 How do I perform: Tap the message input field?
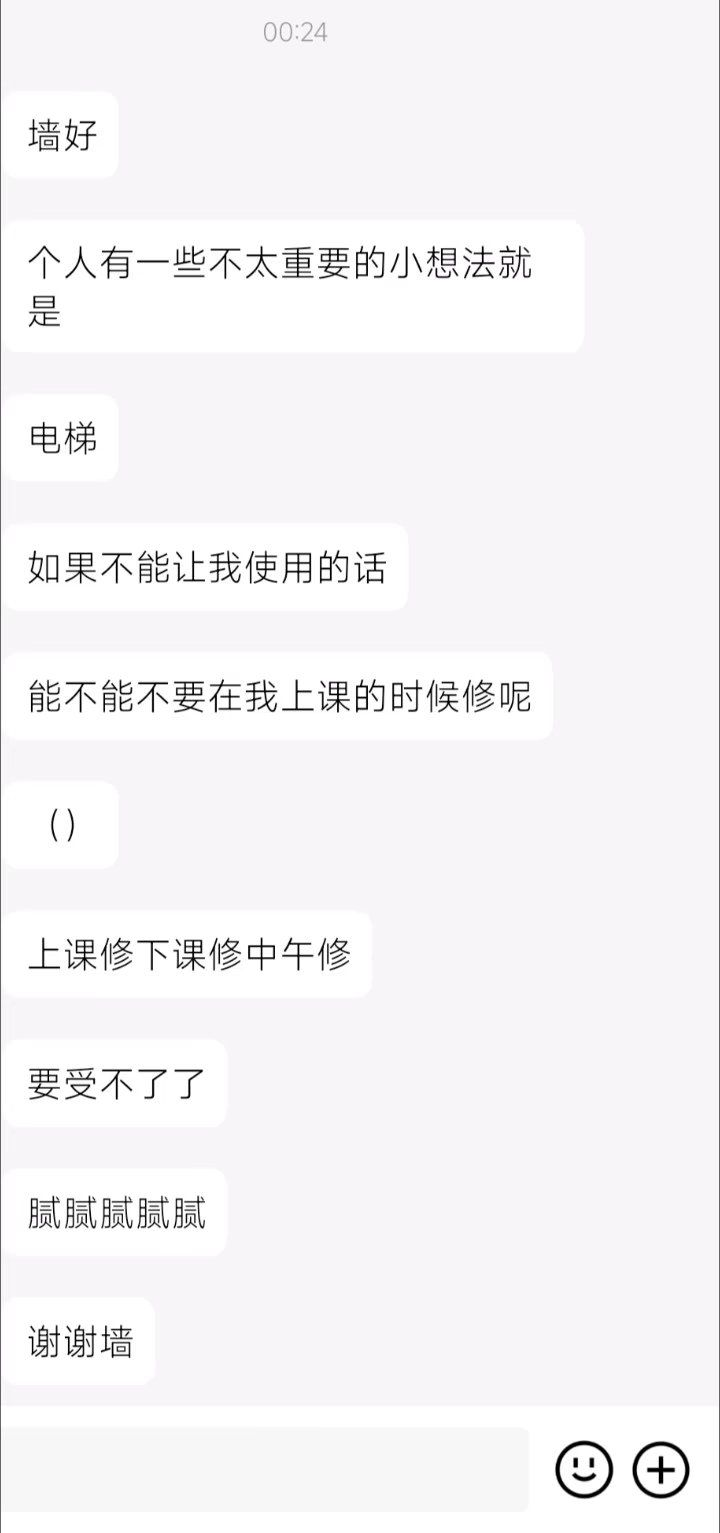(x=265, y=1469)
